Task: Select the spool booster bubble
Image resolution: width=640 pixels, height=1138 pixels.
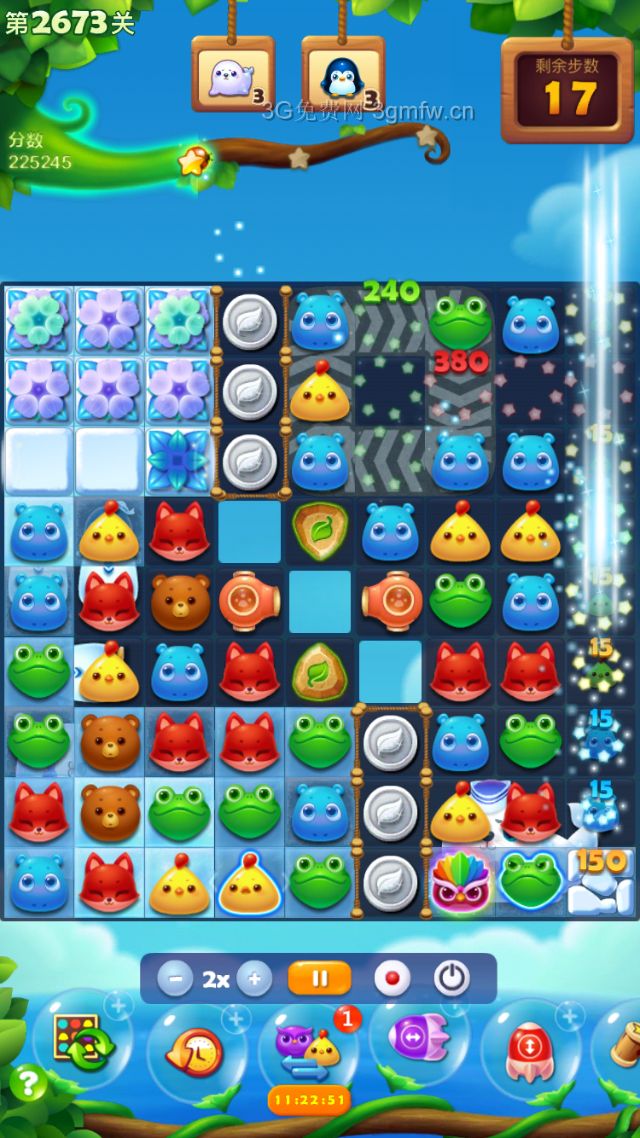Action: [622, 1045]
